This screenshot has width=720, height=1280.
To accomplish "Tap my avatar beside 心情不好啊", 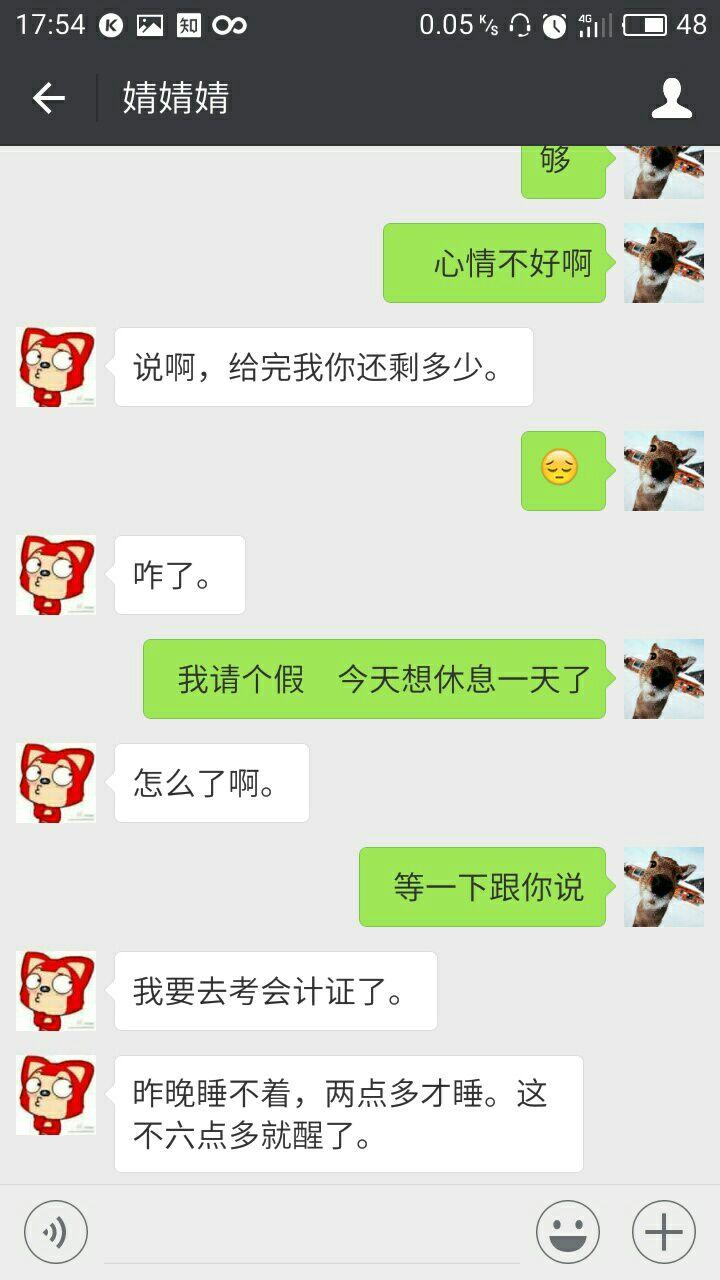I will click(664, 263).
